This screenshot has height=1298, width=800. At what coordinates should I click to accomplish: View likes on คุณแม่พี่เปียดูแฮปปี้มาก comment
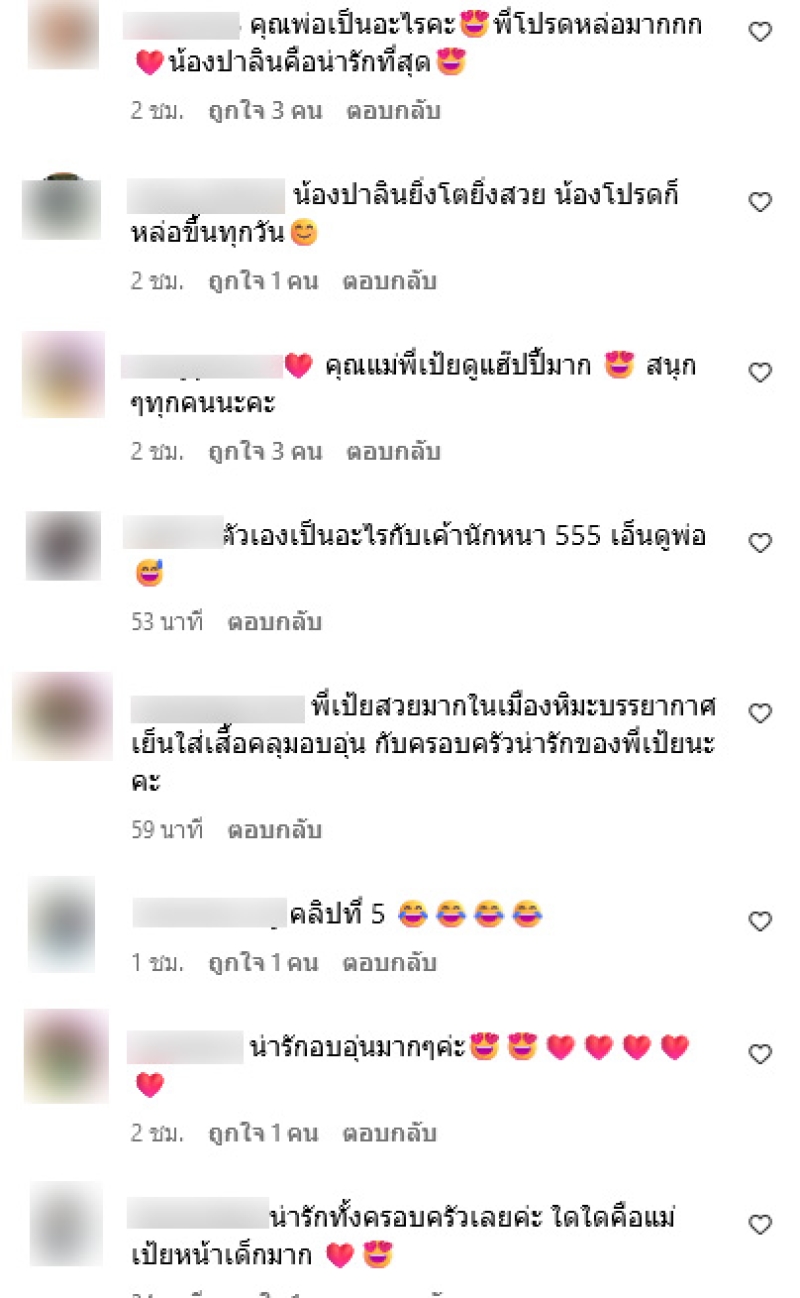click(265, 452)
